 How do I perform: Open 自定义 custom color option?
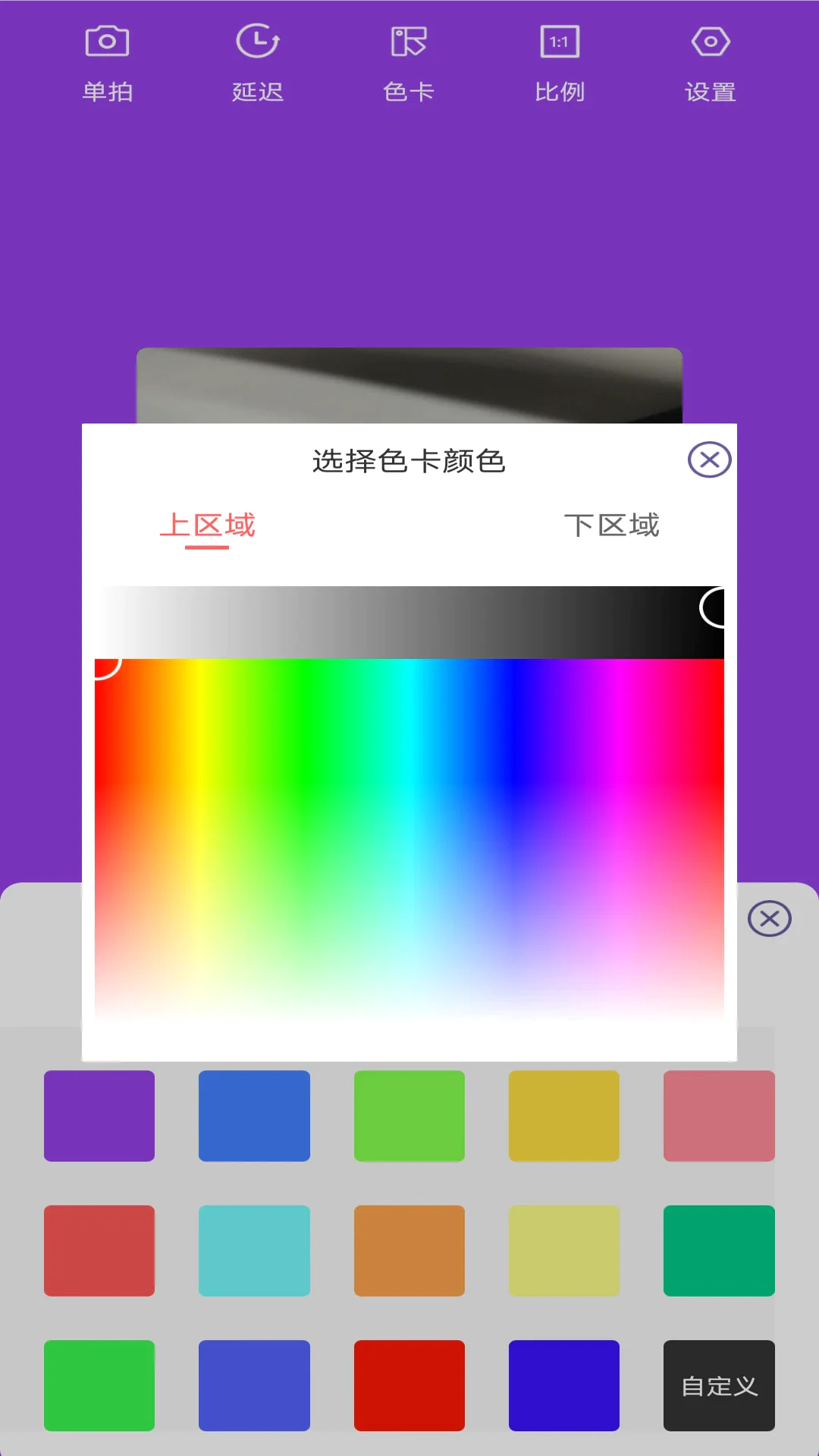click(719, 1385)
